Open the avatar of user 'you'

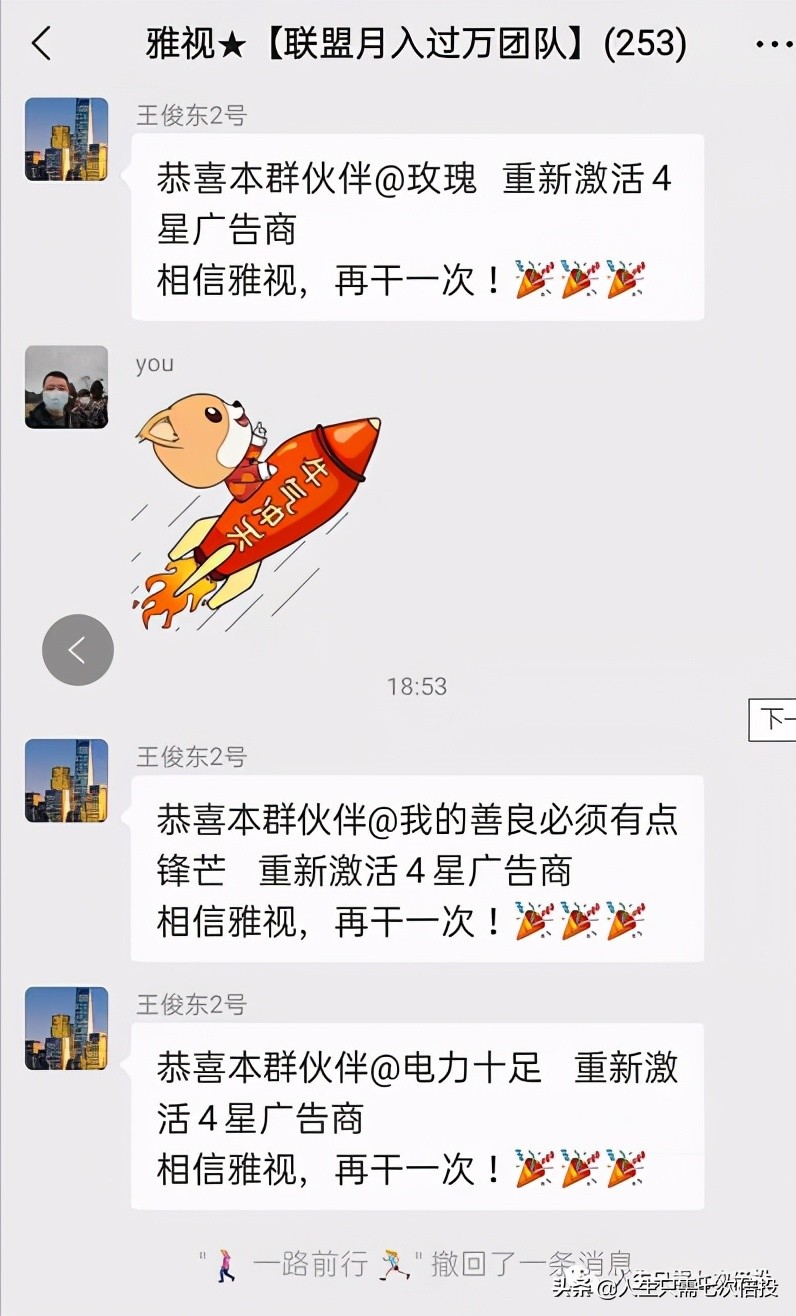pos(66,387)
